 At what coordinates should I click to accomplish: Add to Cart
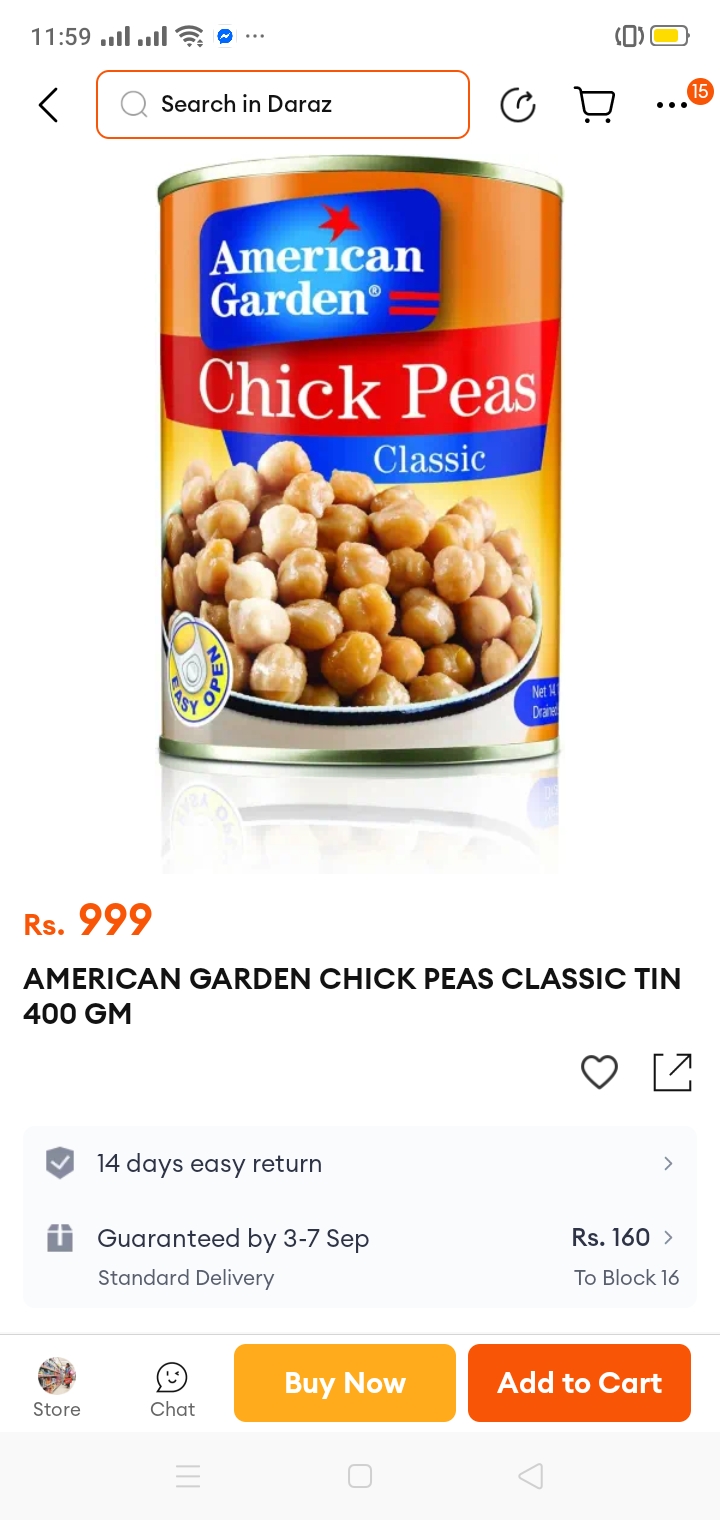pos(579,1383)
